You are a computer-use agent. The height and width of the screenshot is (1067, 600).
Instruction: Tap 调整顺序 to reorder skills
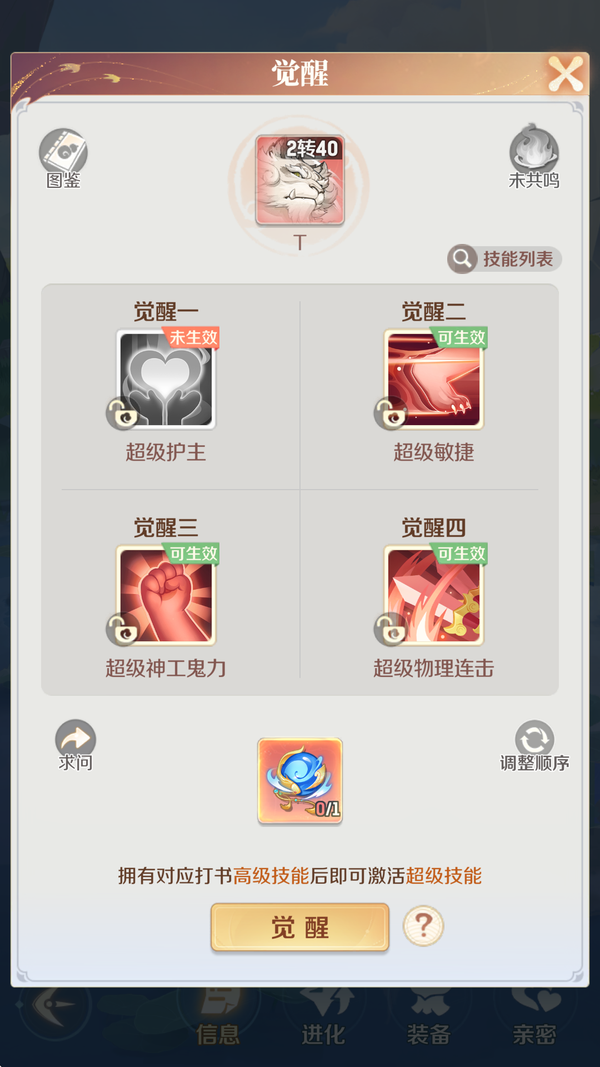point(534,741)
